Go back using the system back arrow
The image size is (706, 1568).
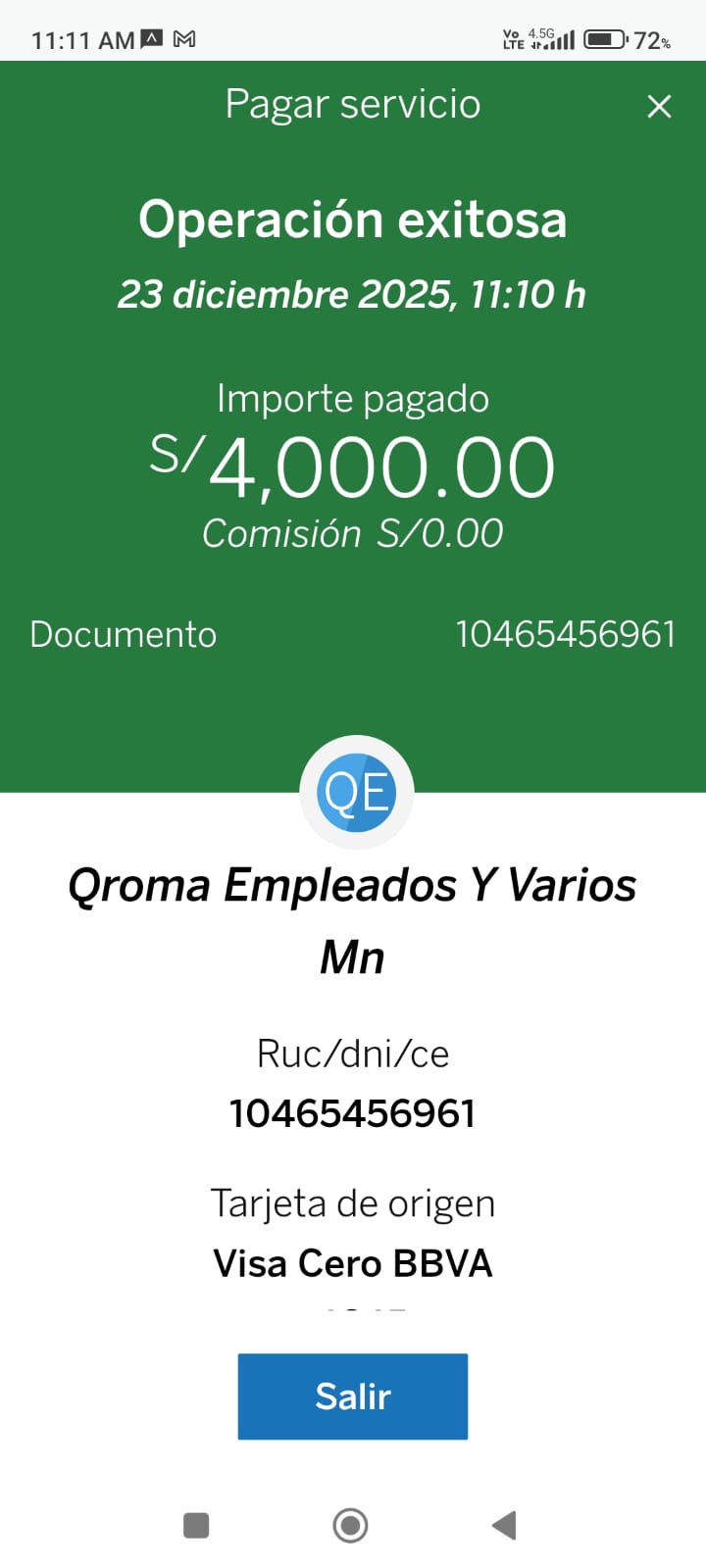point(504,1525)
